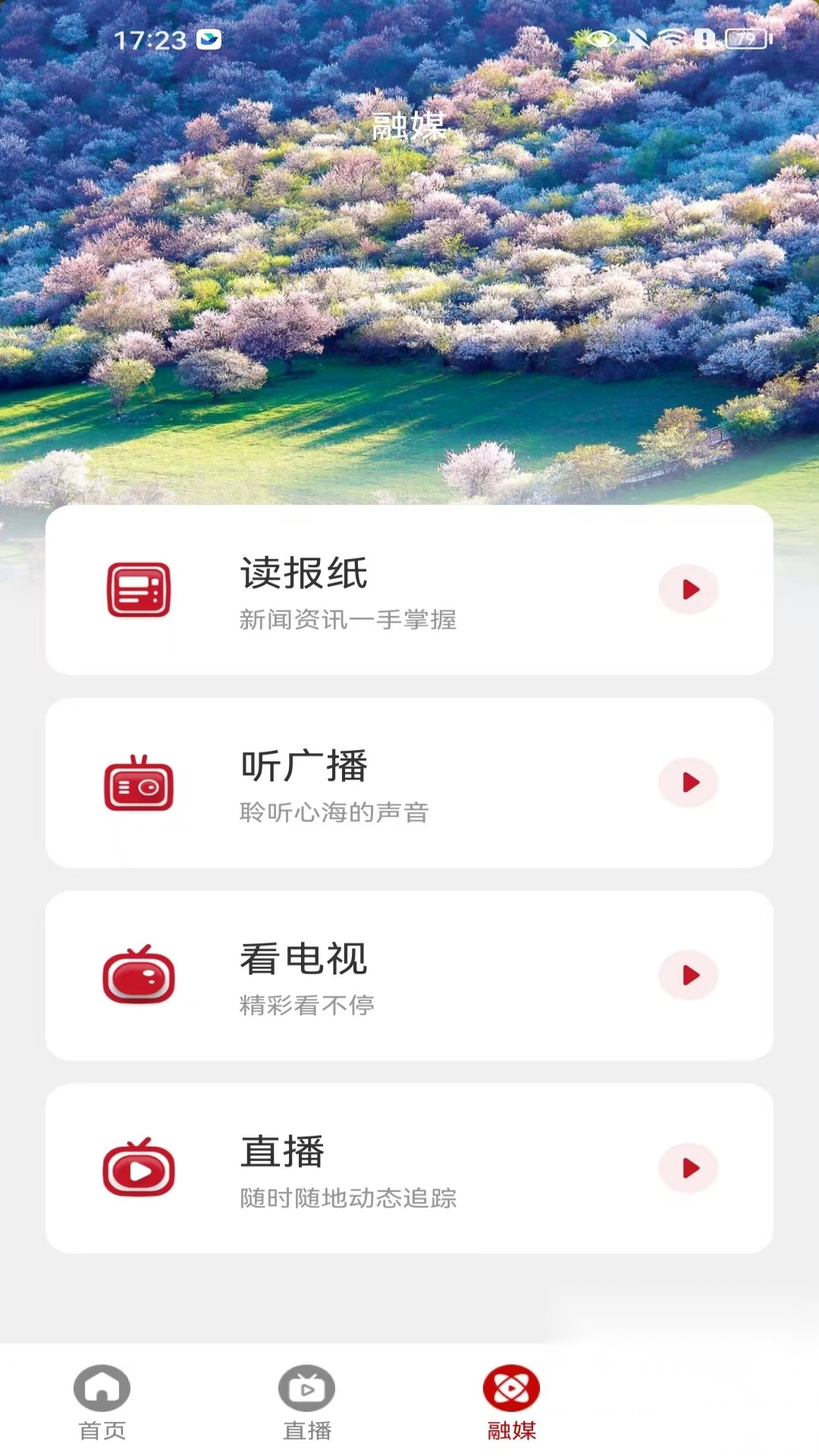This screenshot has width=819, height=1456.
Task: Tap the play arrow beside 直播 card
Action: tap(689, 1169)
